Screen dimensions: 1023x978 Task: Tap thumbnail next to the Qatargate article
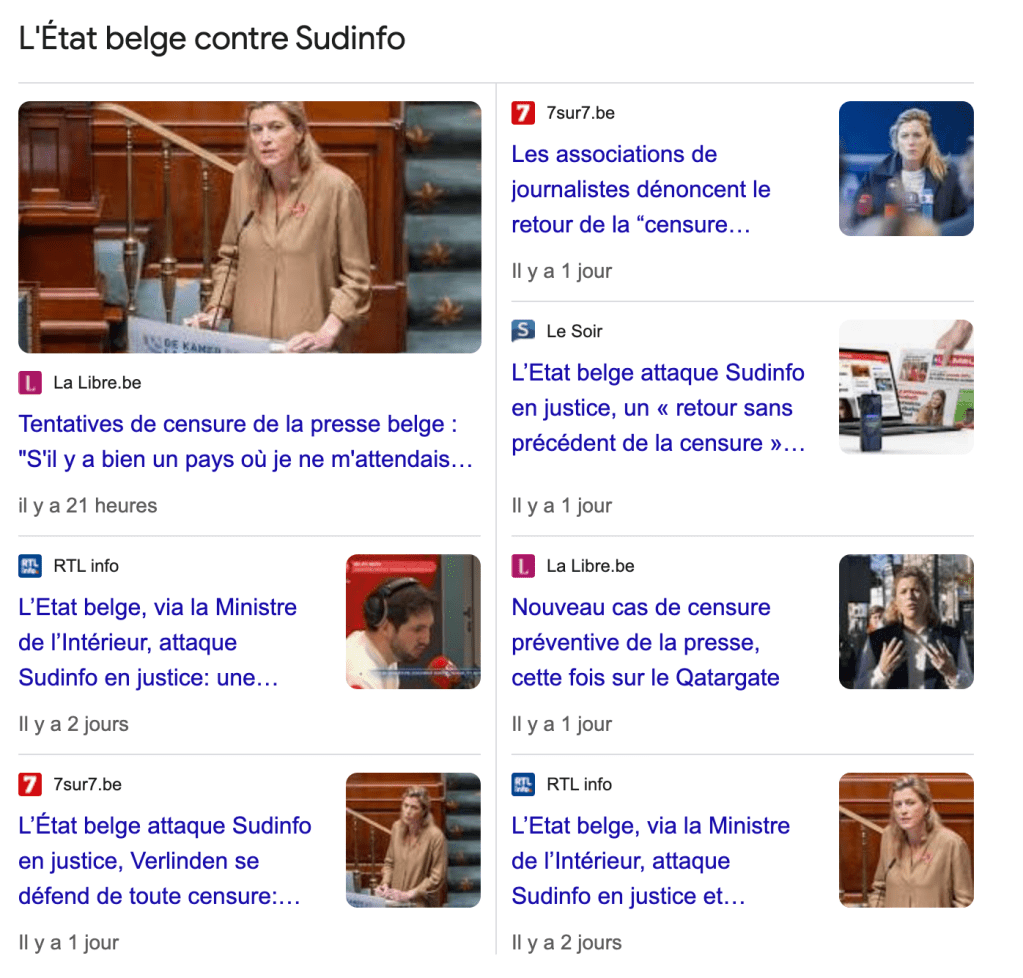click(906, 622)
